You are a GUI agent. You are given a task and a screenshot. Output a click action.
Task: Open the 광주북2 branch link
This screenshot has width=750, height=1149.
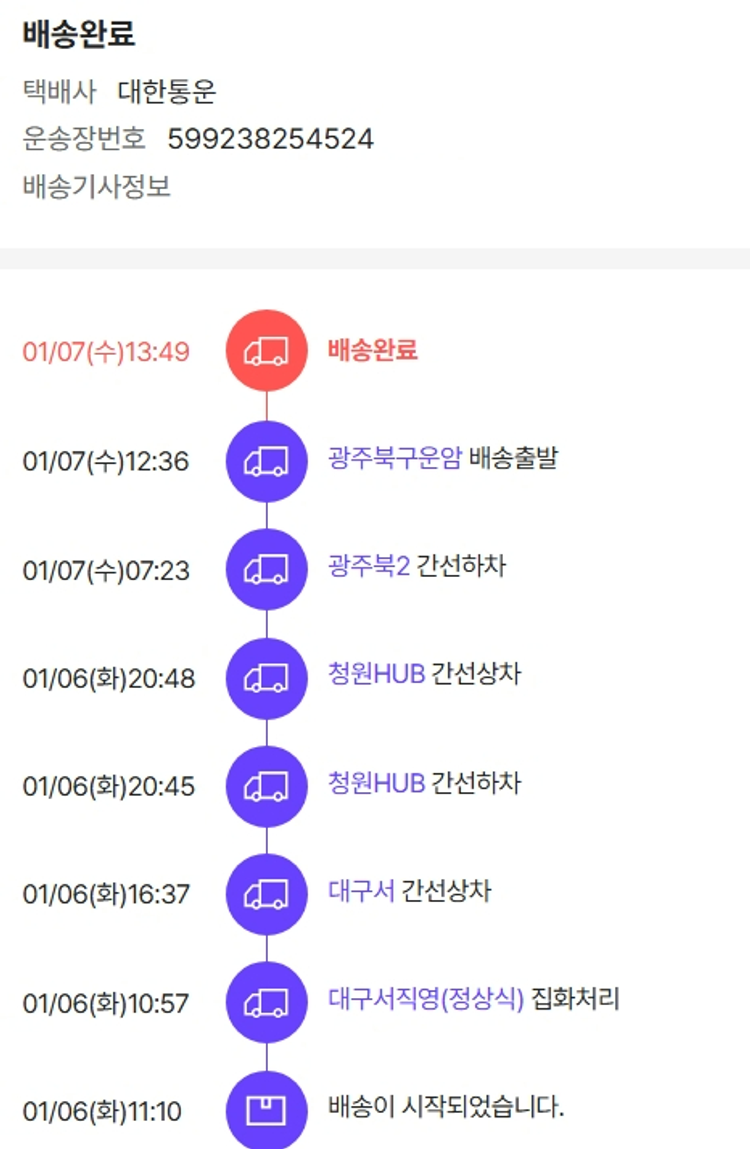pos(368,567)
